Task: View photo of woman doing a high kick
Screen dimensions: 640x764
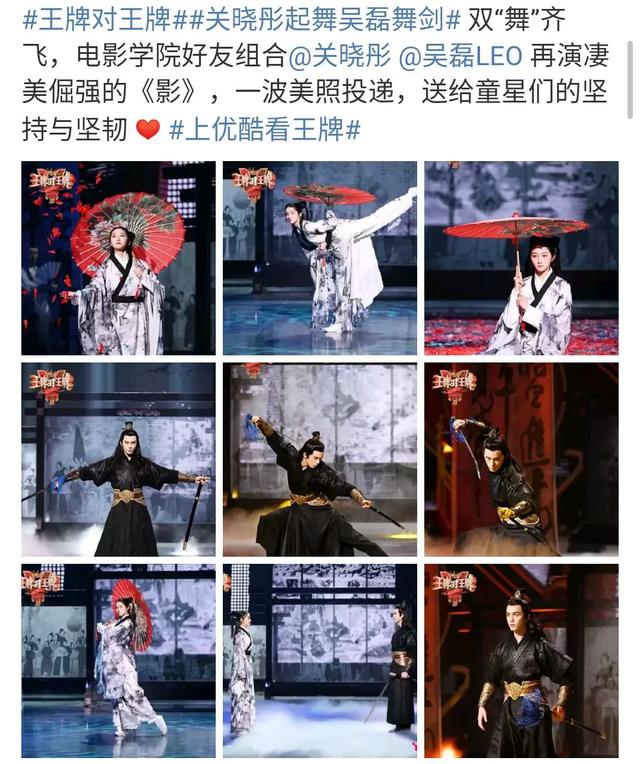Action: coord(320,258)
